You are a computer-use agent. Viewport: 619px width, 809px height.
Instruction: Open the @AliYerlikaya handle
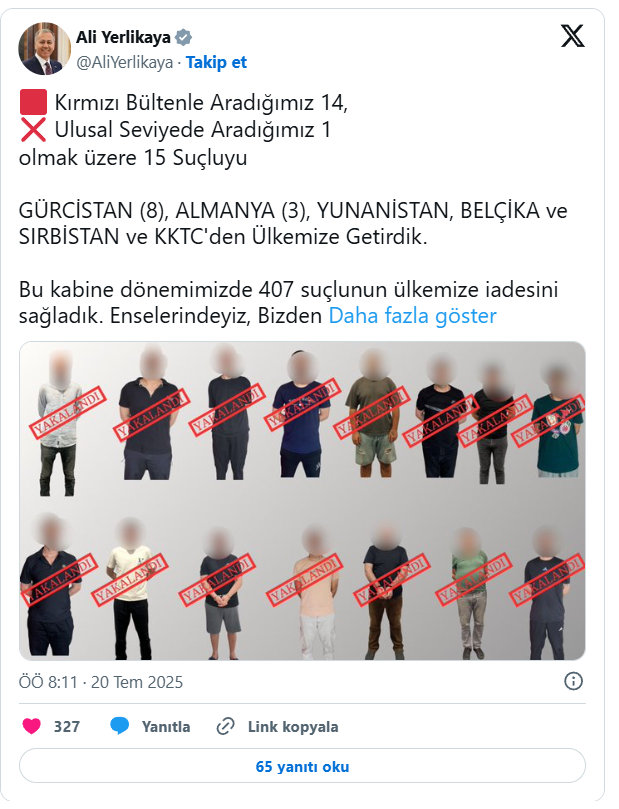[124, 62]
